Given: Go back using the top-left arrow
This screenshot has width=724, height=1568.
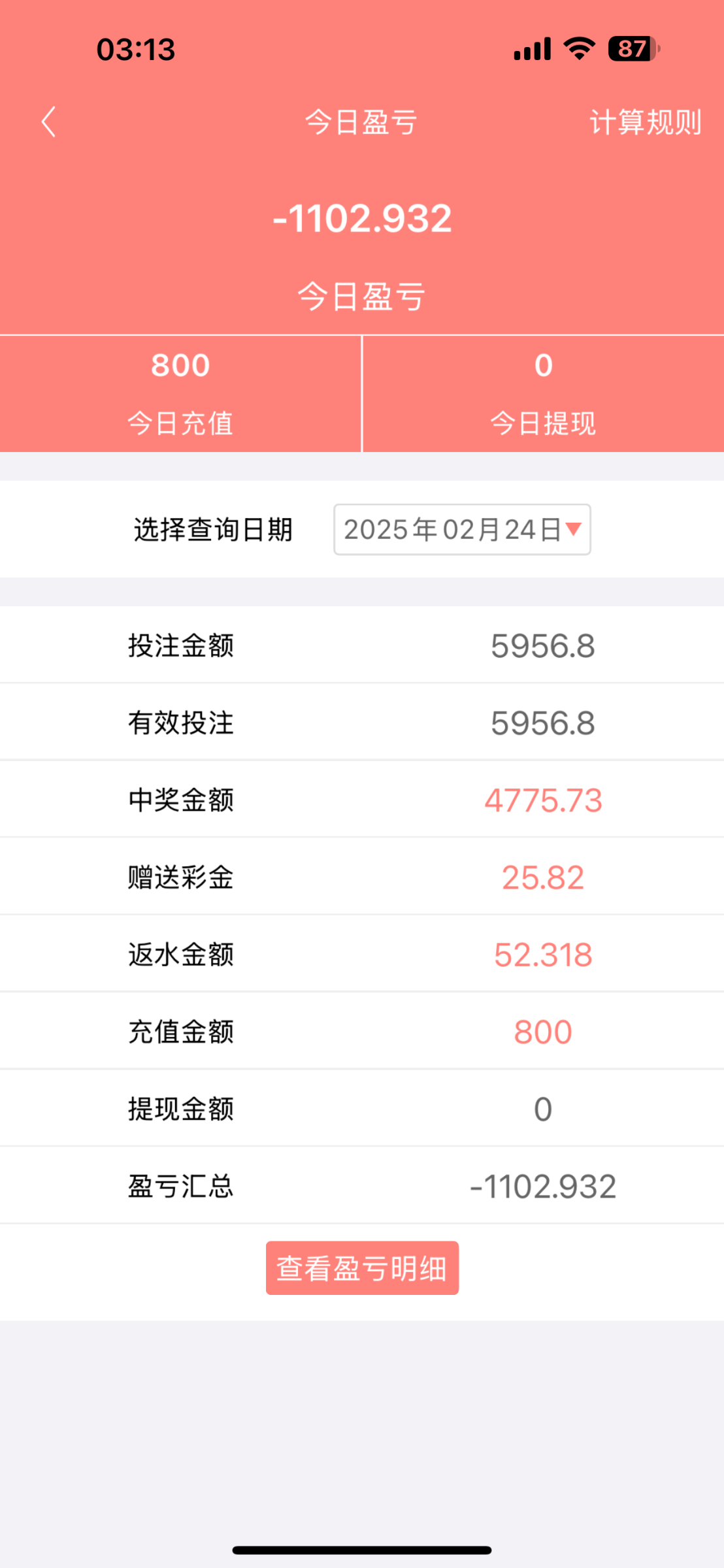Looking at the screenshot, I should pyautogui.click(x=48, y=122).
